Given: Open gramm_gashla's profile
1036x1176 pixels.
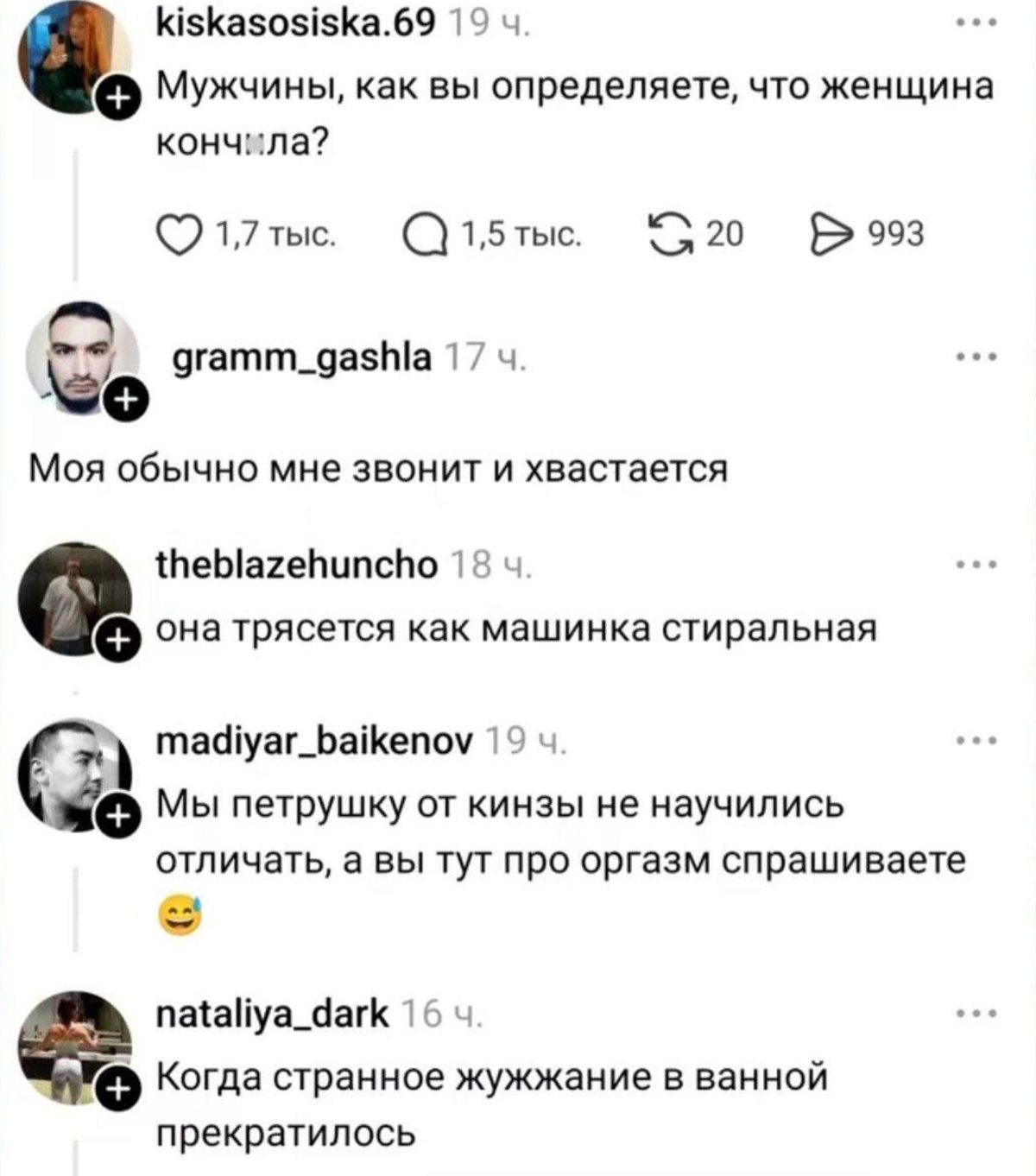Looking at the screenshot, I should click(302, 355).
